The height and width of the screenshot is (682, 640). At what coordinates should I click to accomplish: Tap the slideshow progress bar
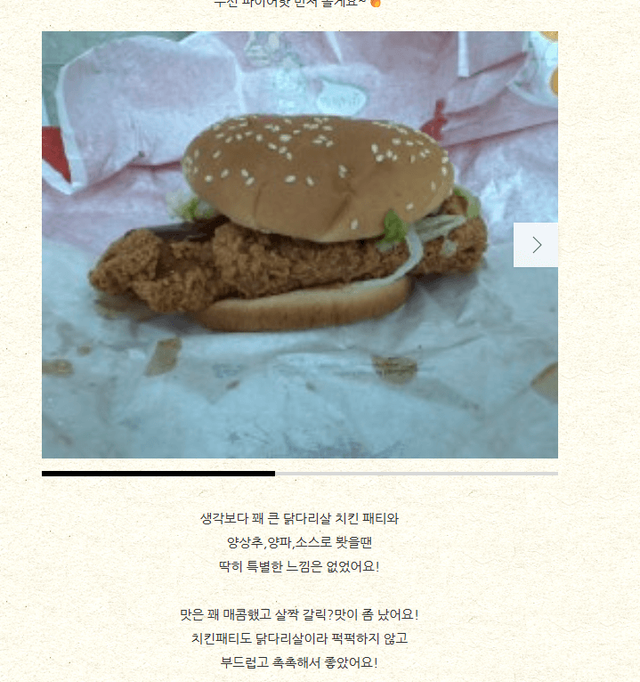299,473
